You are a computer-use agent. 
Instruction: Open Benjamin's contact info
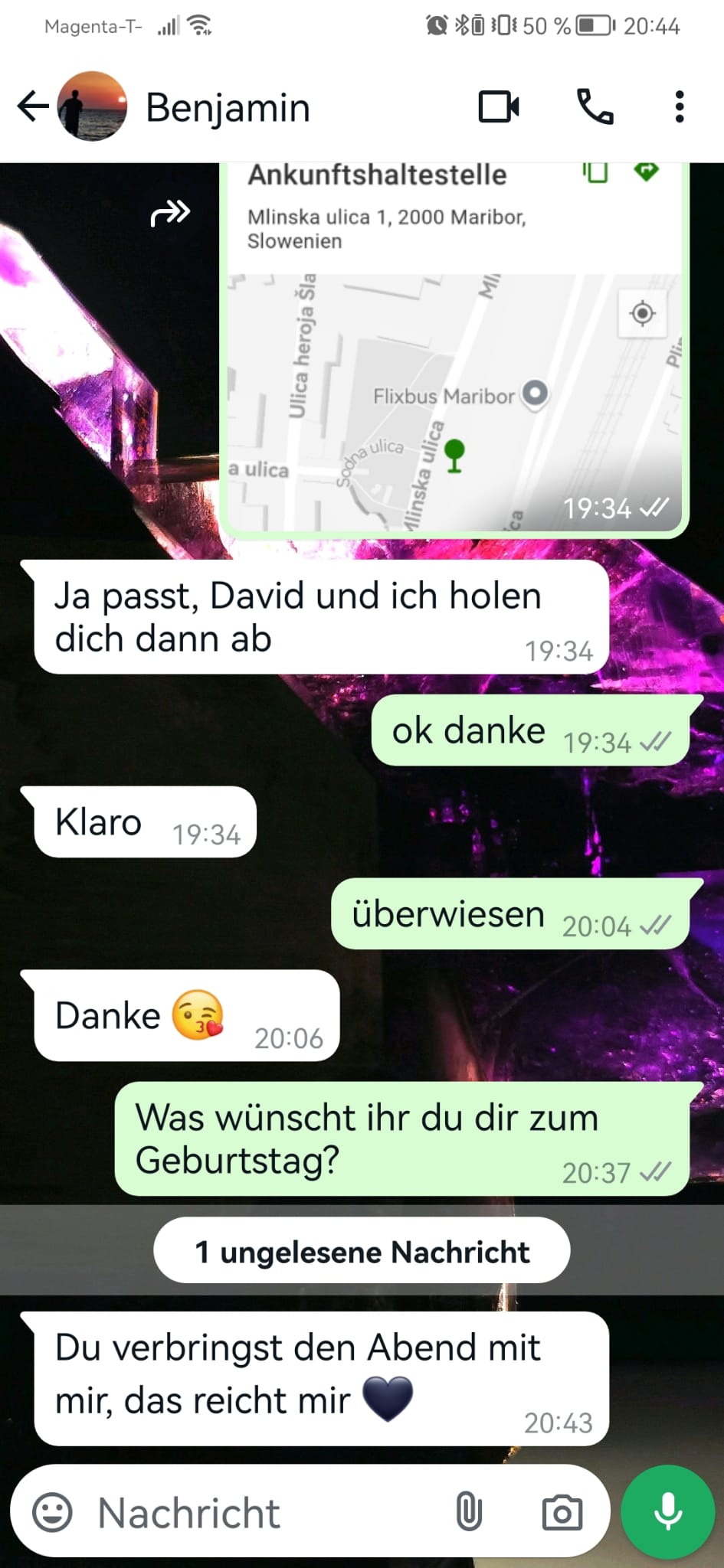point(228,107)
